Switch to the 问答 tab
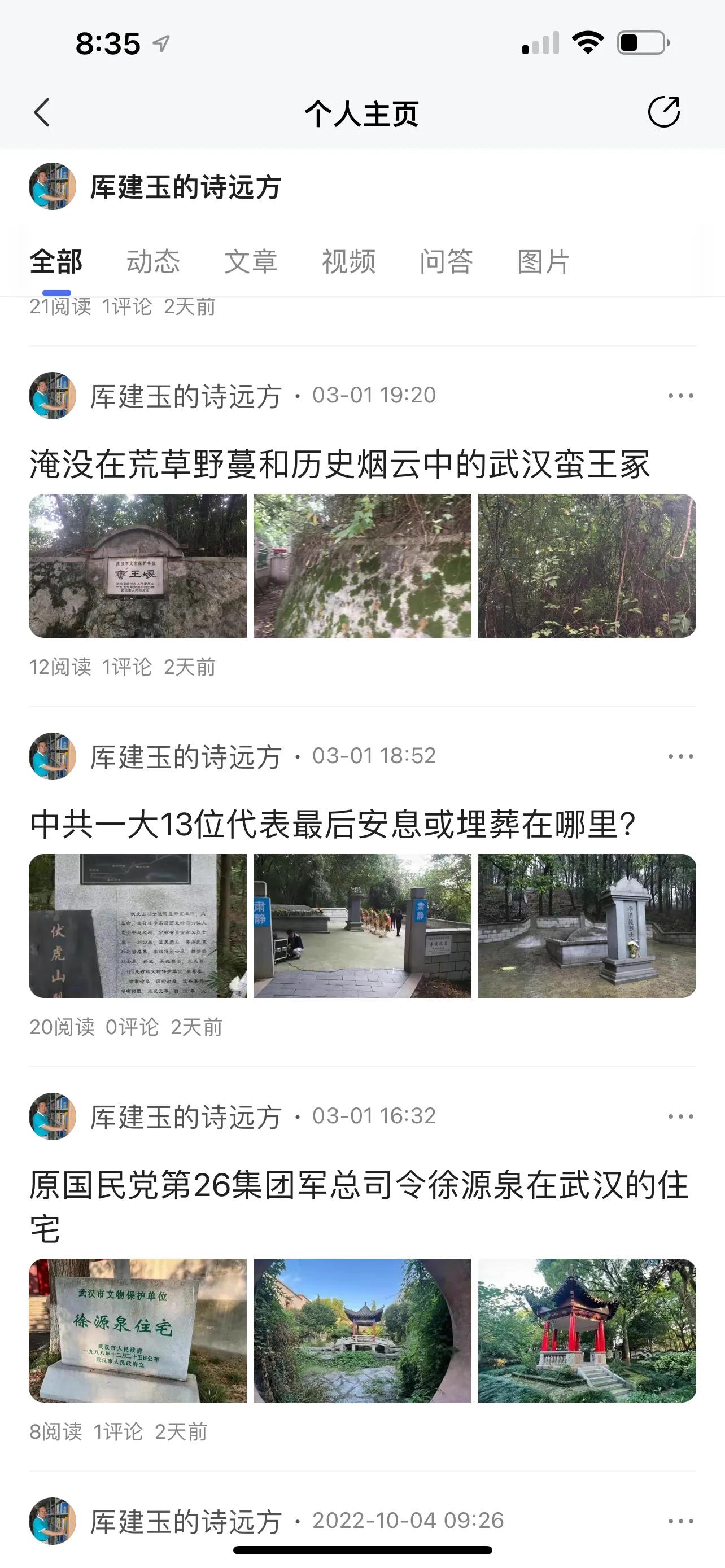The width and height of the screenshot is (725, 1568). tap(446, 262)
